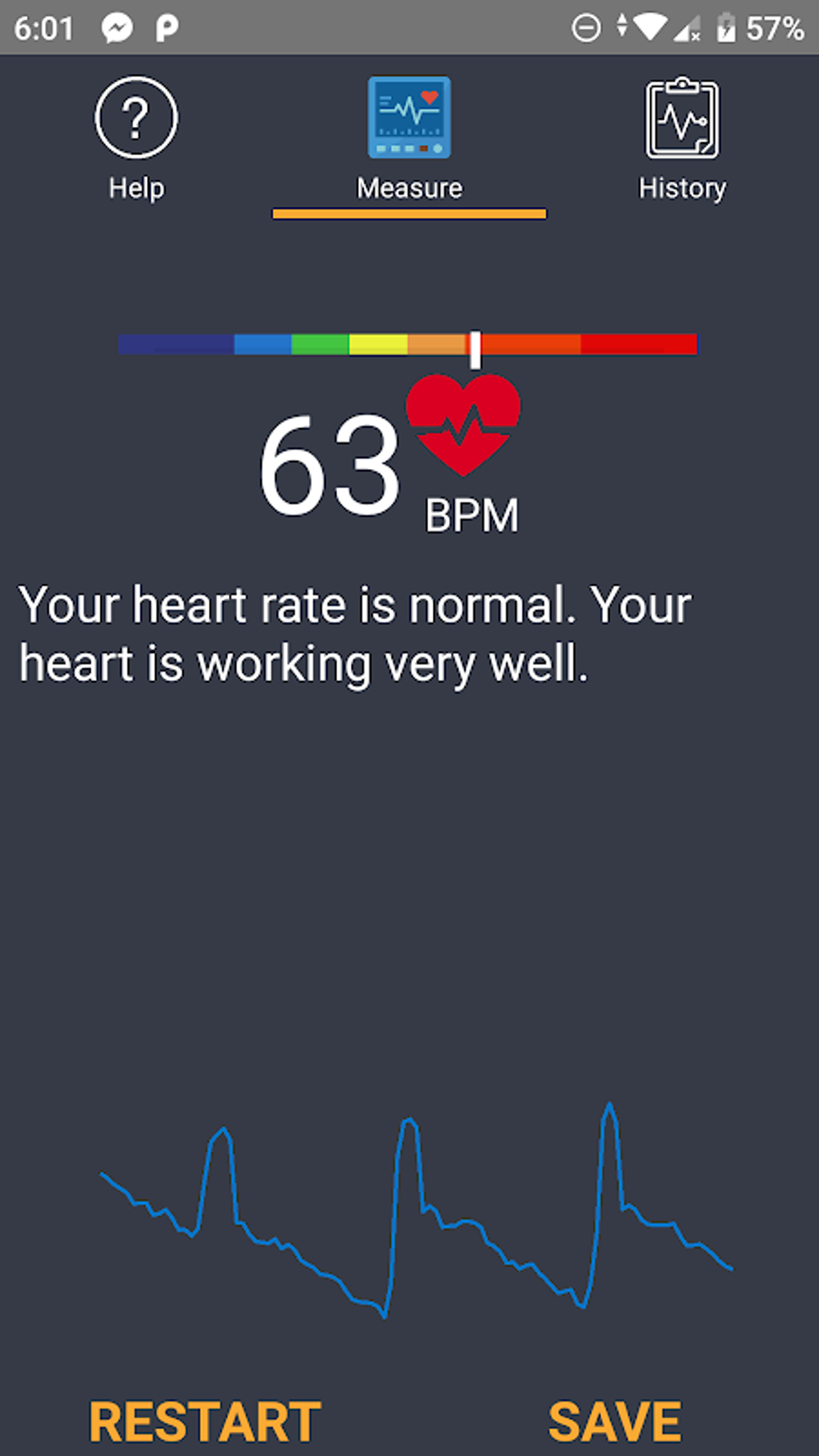Open the History clipboard icon
Image resolution: width=819 pixels, height=1456 pixels.
pyautogui.click(x=682, y=119)
